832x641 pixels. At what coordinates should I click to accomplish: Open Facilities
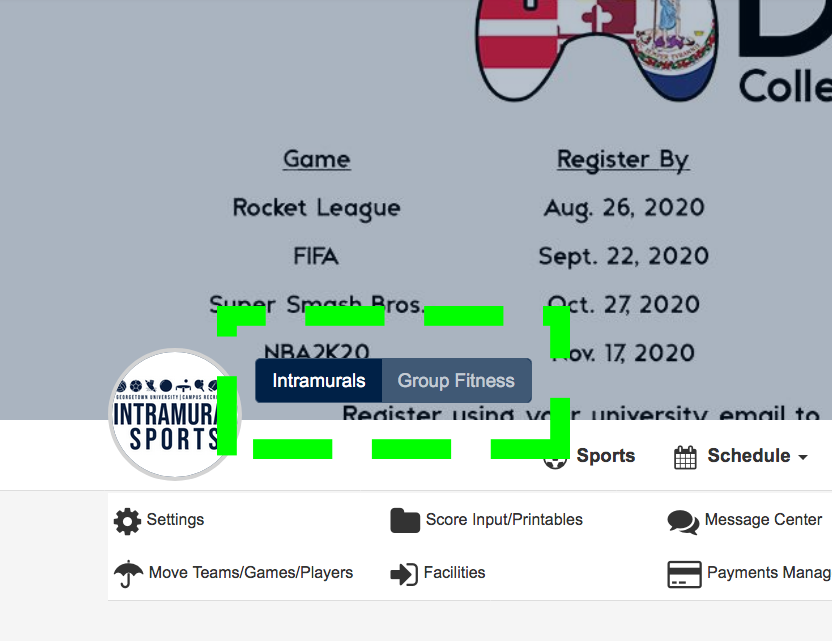[x=438, y=573]
